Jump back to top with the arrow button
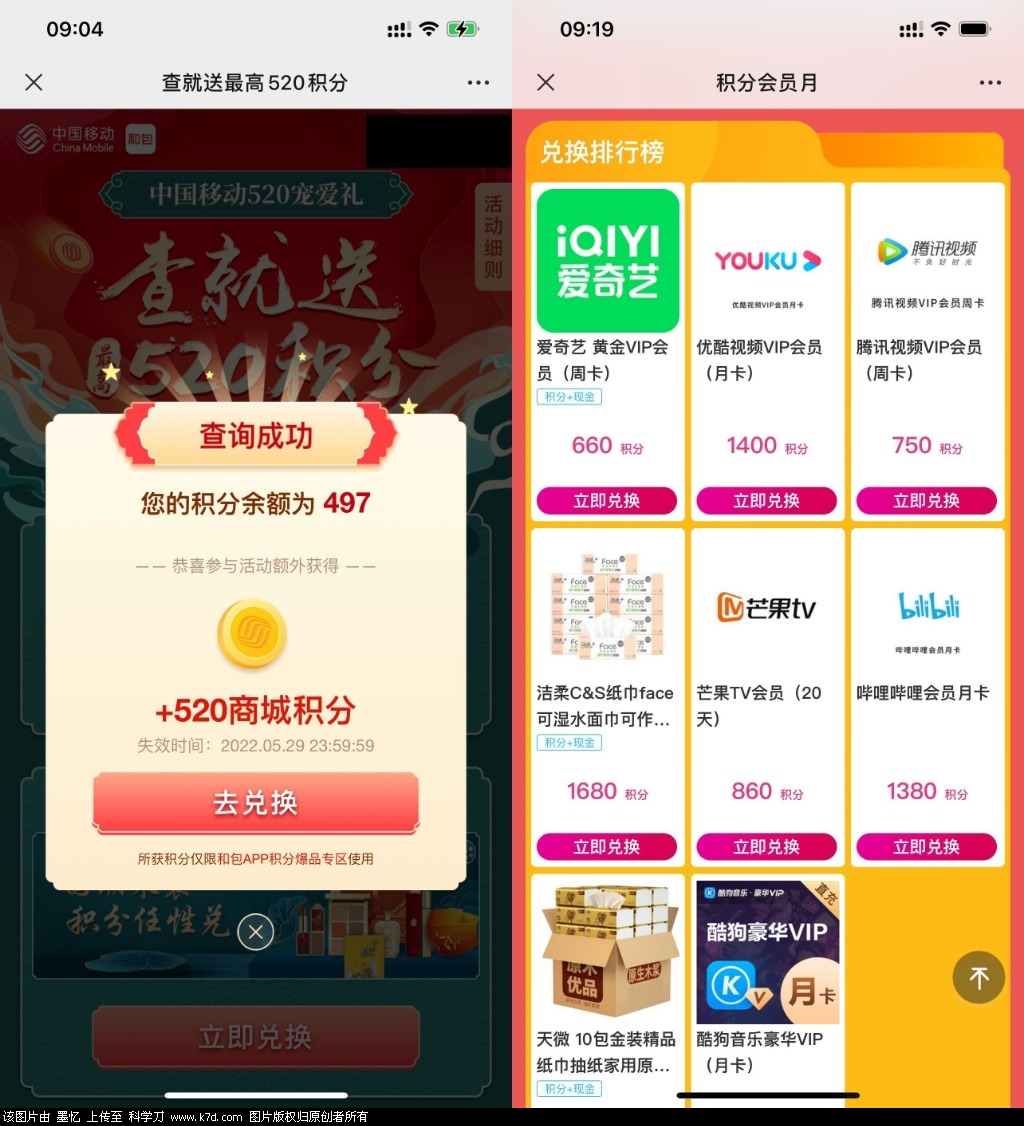Screen dimensions: 1024x1126 point(979,978)
